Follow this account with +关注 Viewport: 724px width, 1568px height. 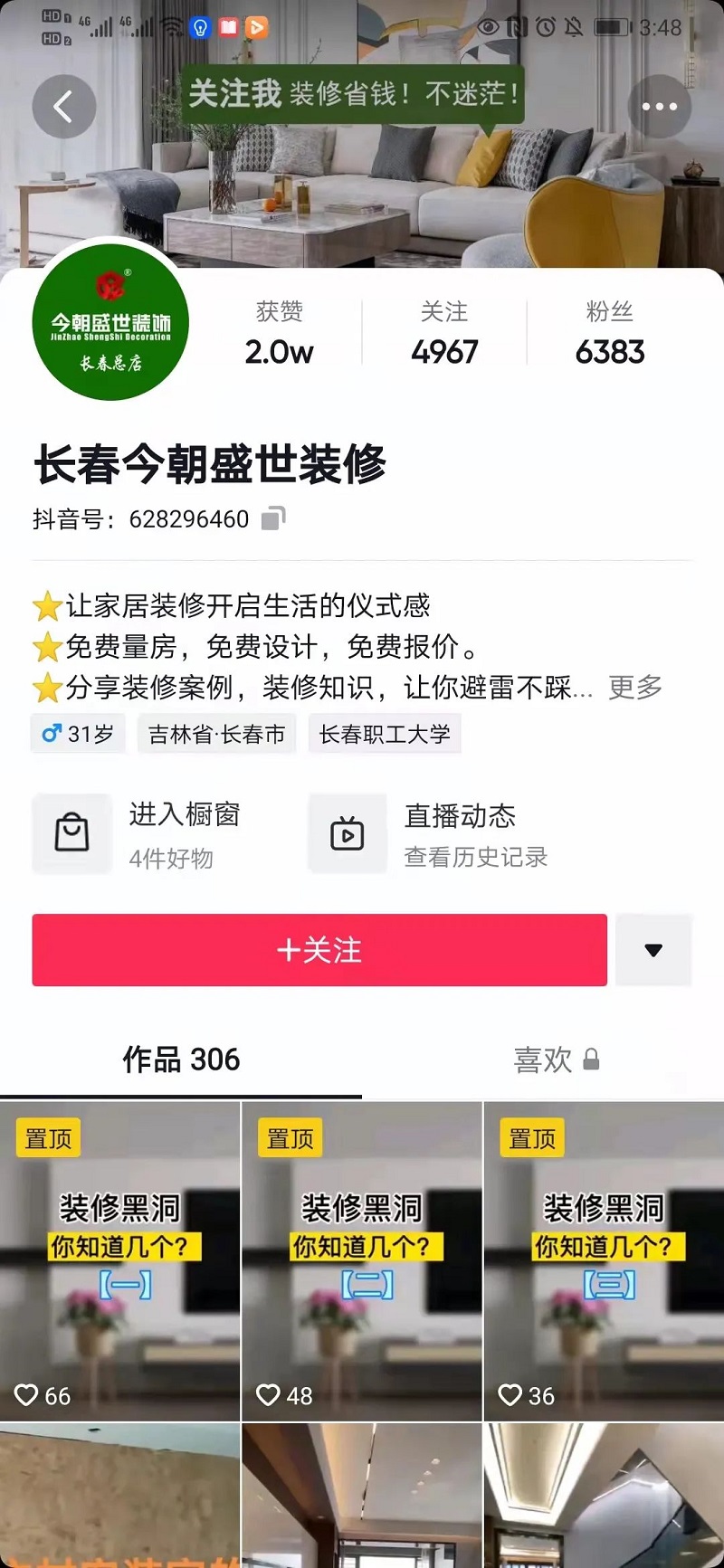tap(319, 950)
